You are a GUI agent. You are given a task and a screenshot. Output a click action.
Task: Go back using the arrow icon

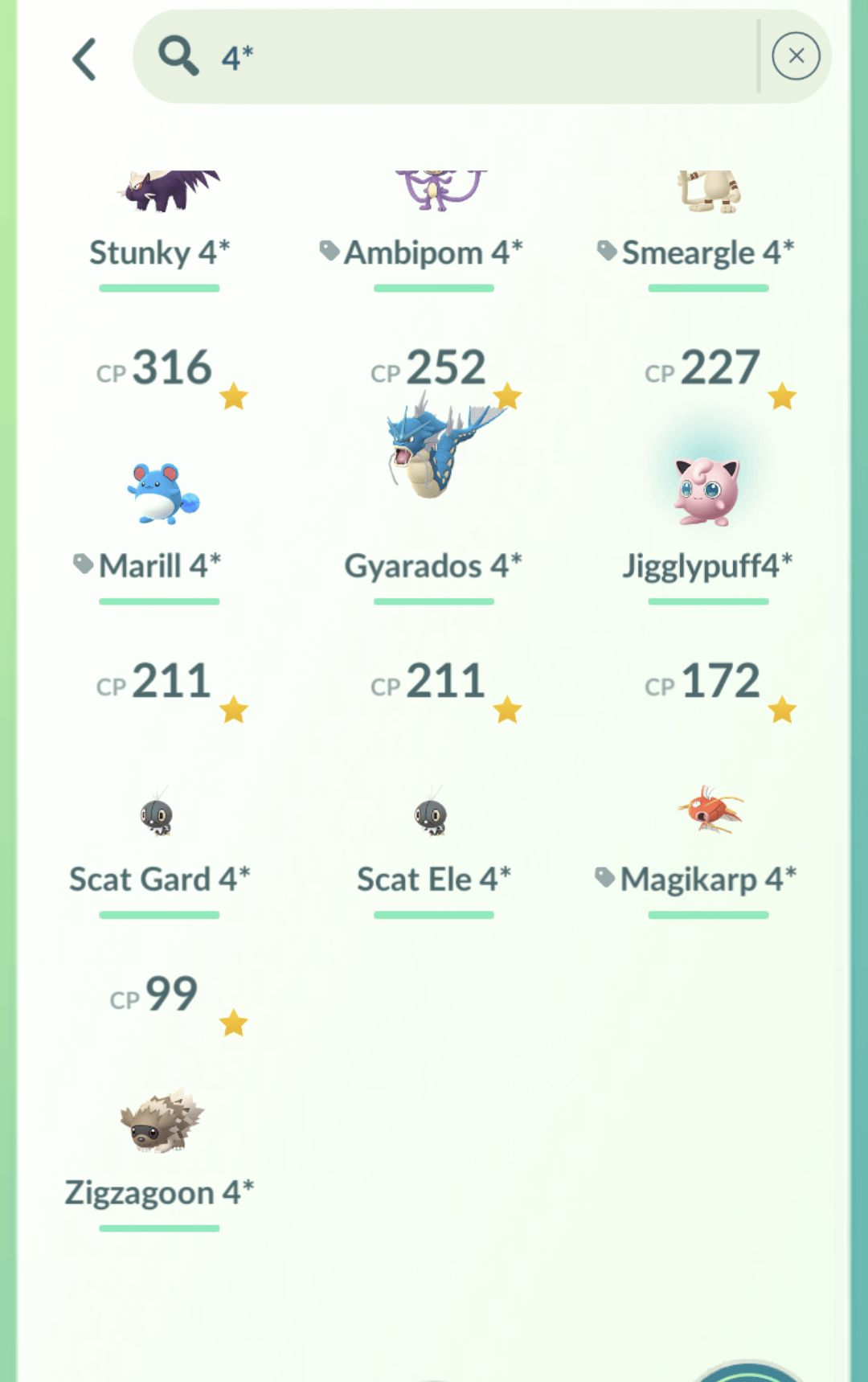pos(85,59)
